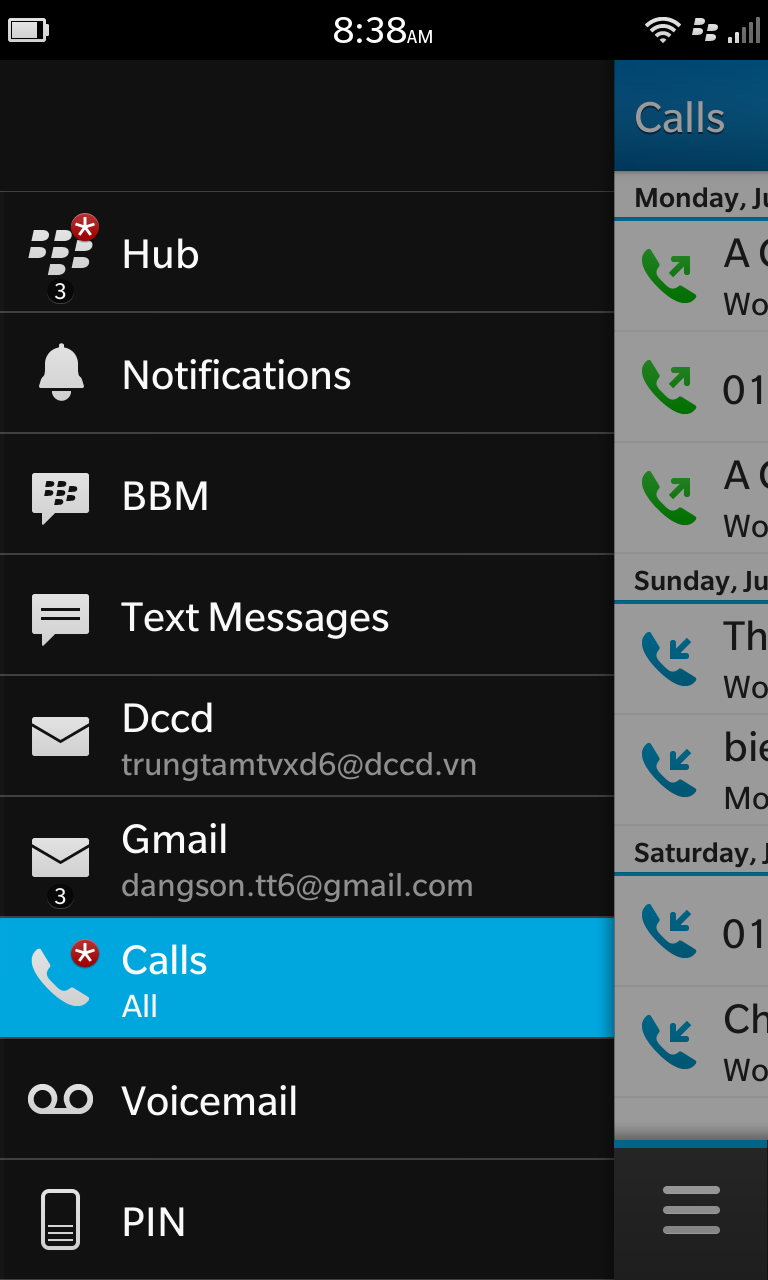
Task: Open the Gmail account inbox
Action: tap(307, 857)
